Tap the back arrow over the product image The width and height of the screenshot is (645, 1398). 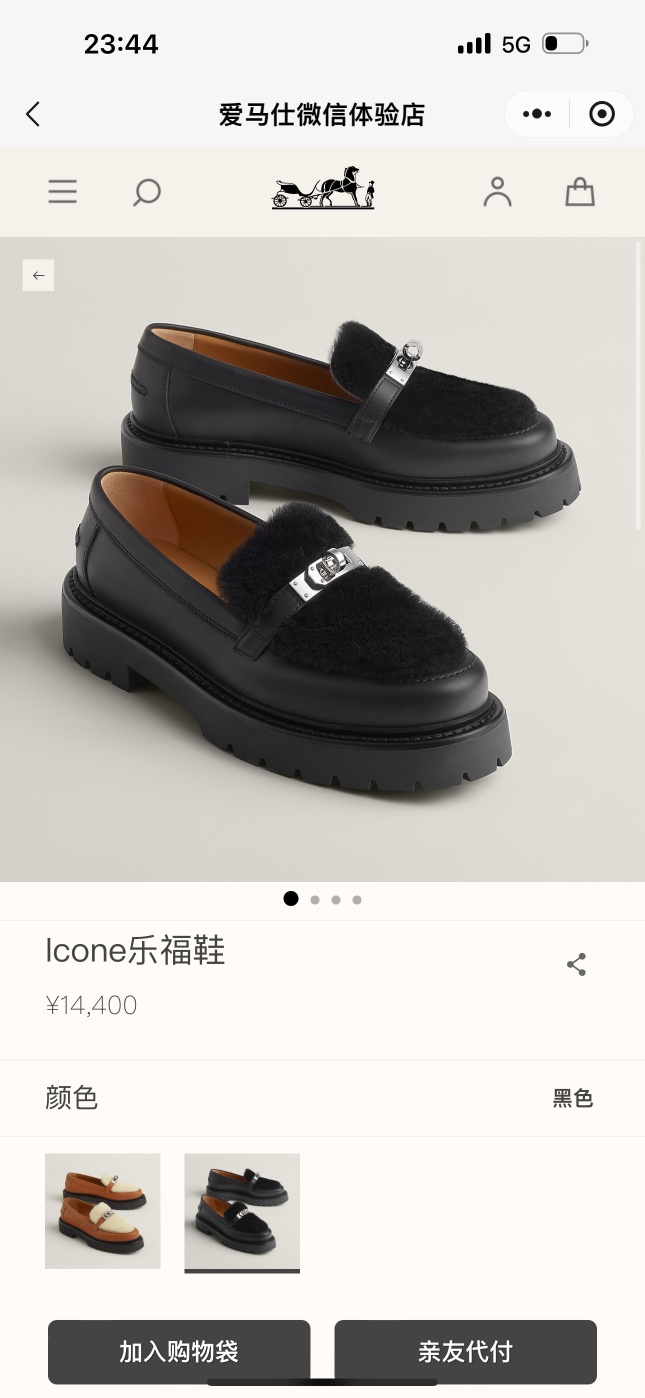click(x=38, y=275)
